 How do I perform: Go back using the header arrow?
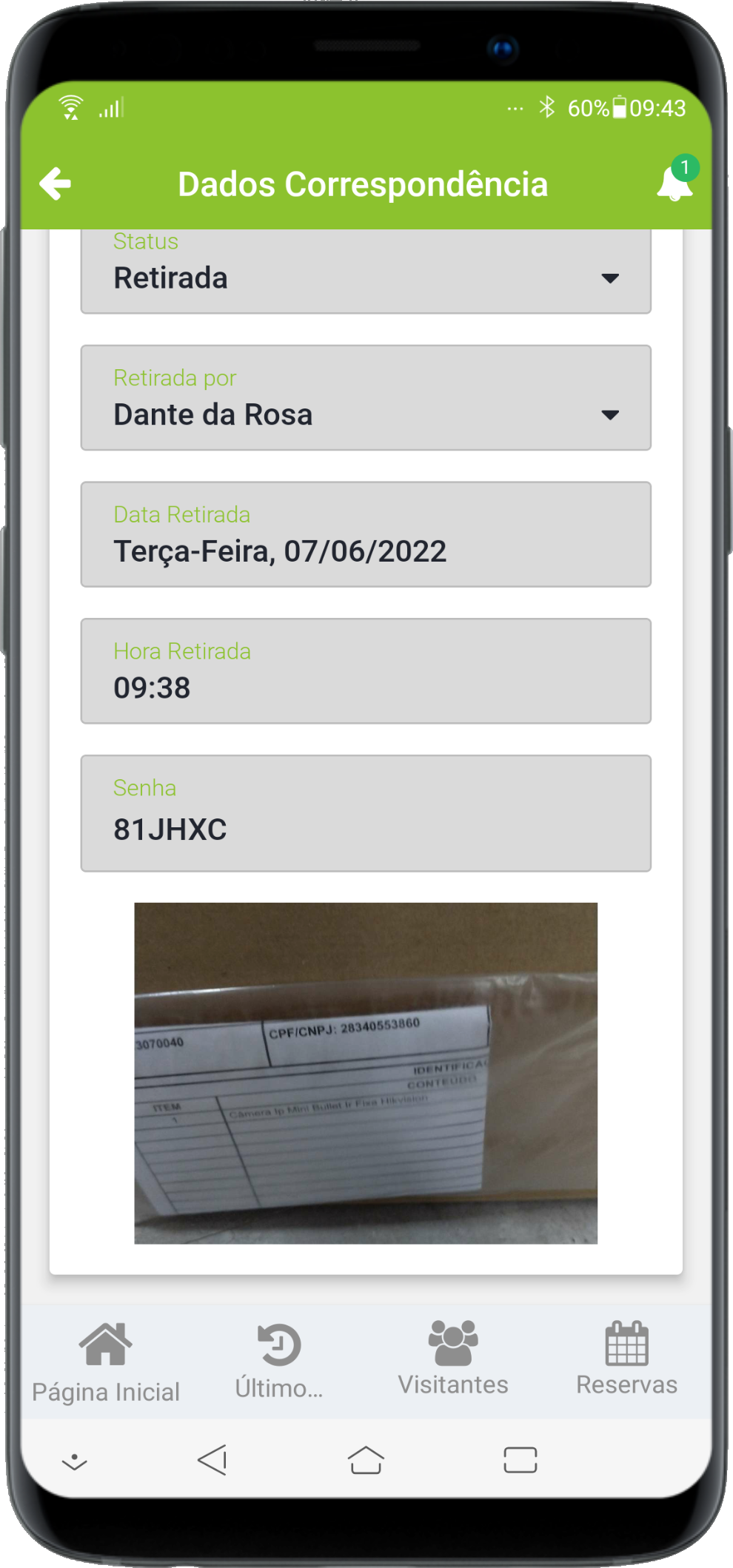click(56, 184)
